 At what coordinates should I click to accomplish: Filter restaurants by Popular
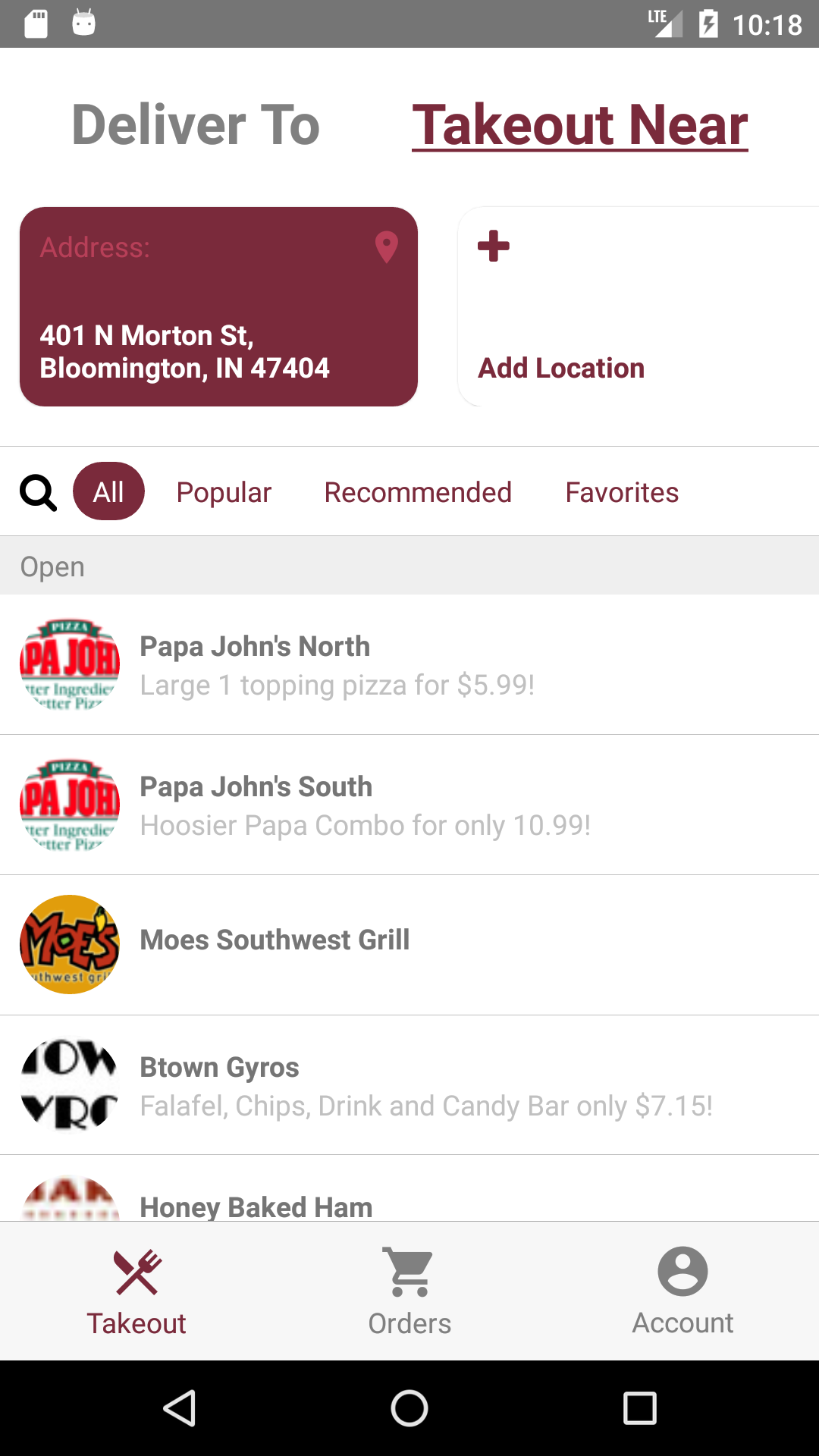[x=224, y=492]
